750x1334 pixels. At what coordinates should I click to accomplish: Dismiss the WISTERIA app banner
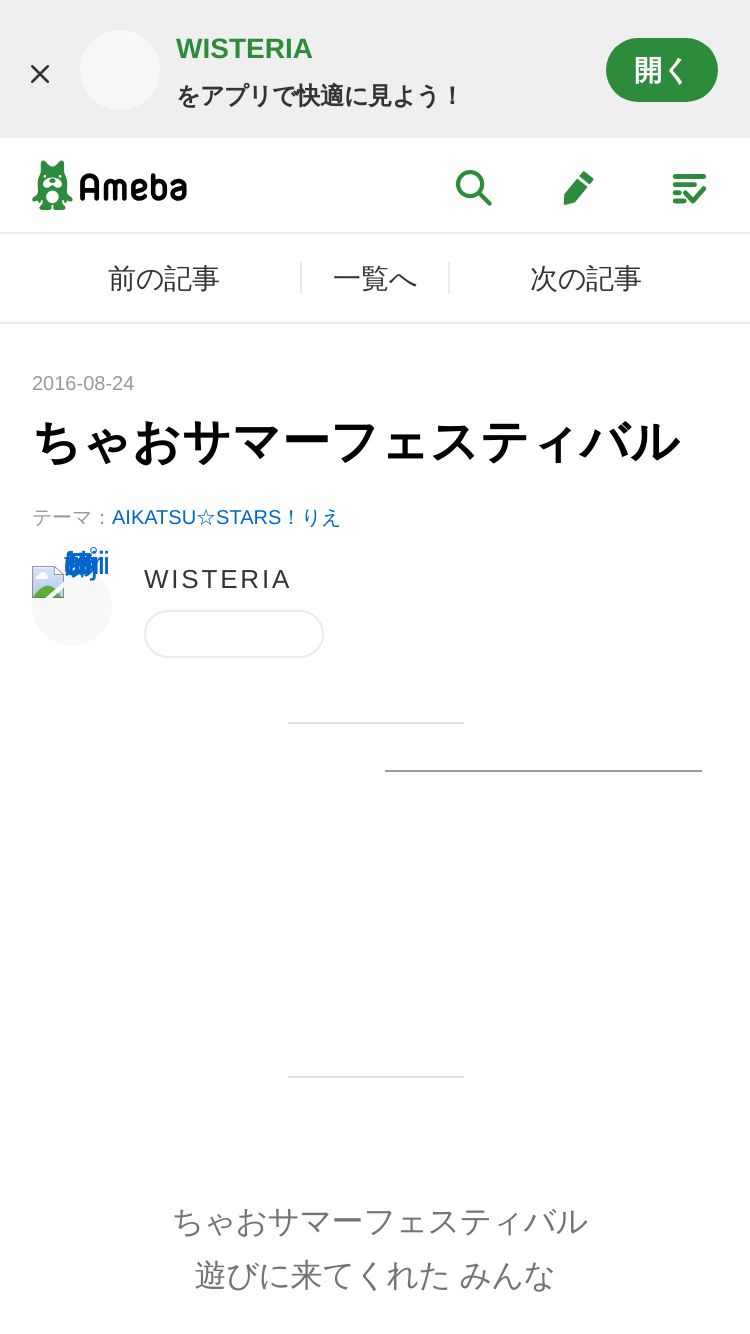(40, 74)
